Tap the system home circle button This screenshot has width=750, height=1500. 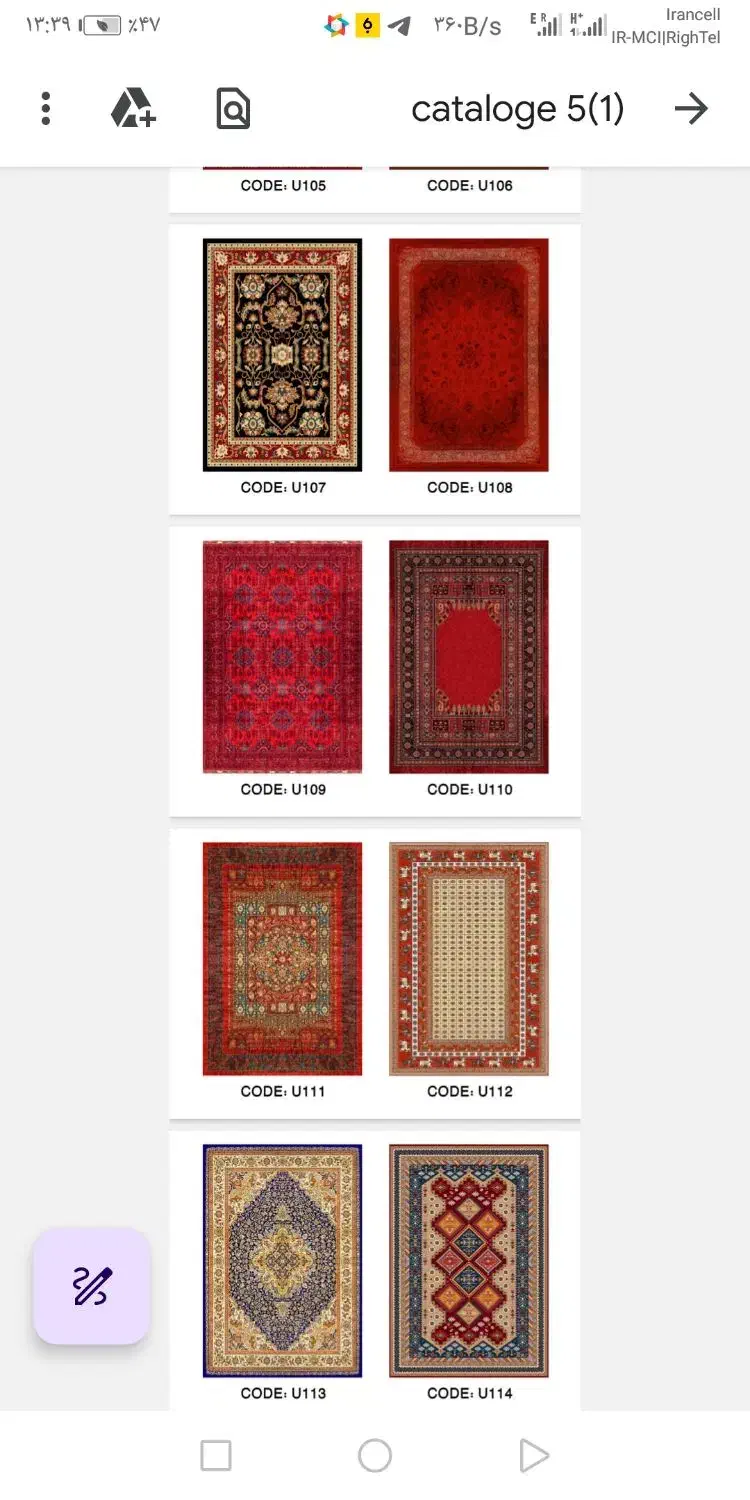pos(375,1456)
